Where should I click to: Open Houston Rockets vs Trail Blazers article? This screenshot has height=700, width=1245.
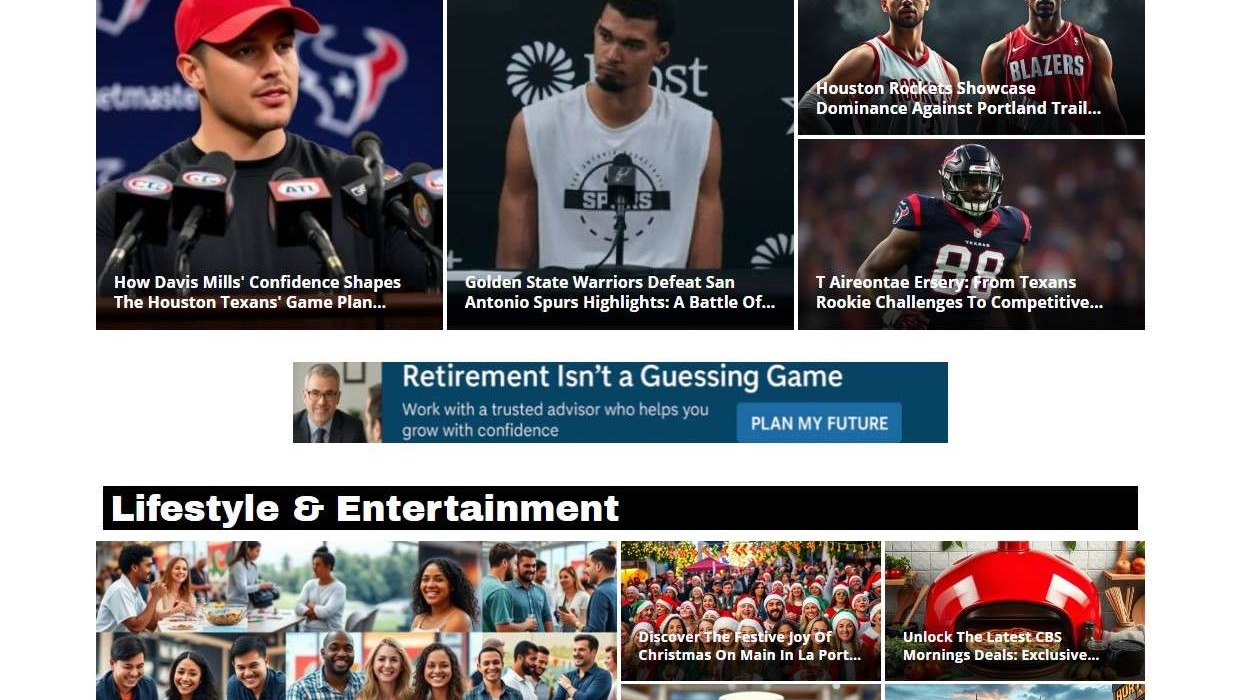coord(958,98)
